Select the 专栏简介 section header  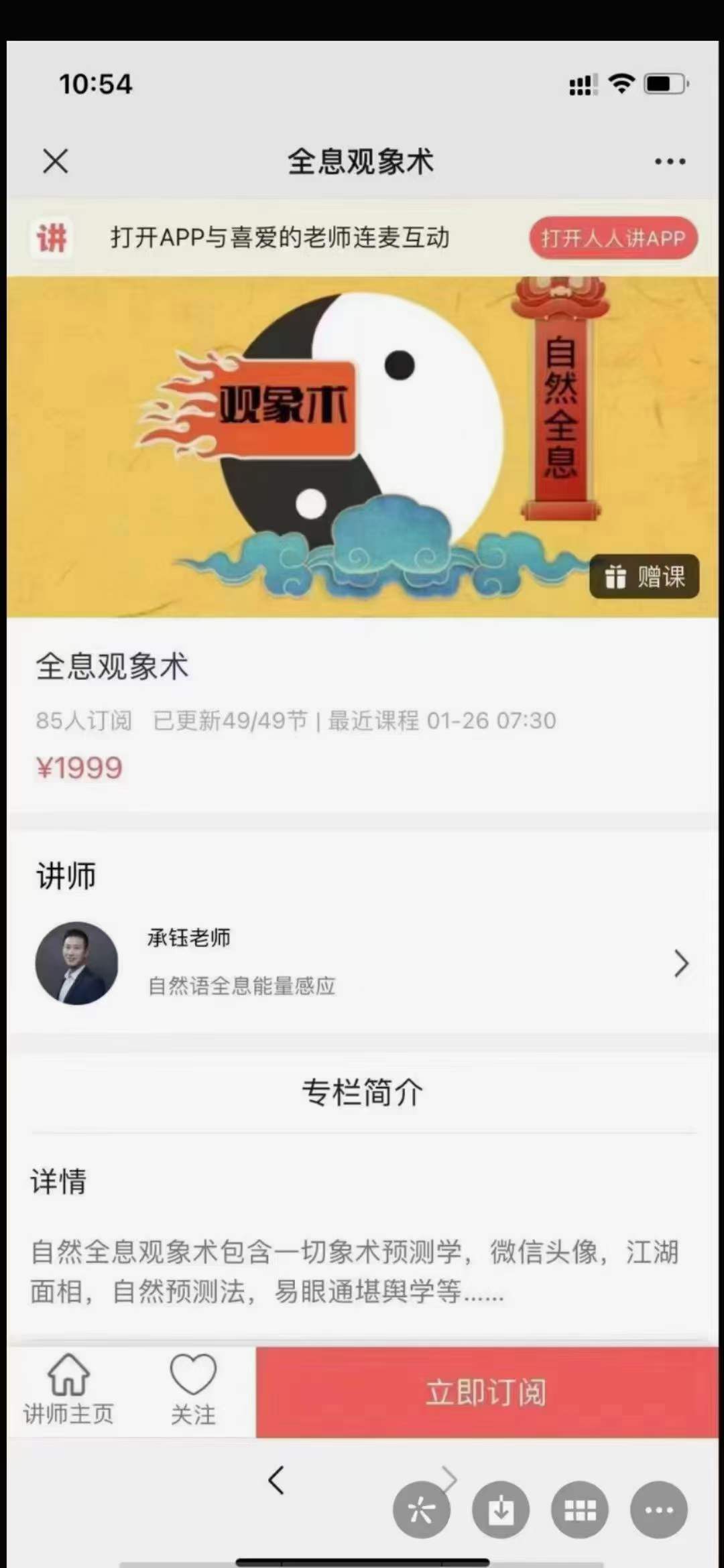[362, 1092]
